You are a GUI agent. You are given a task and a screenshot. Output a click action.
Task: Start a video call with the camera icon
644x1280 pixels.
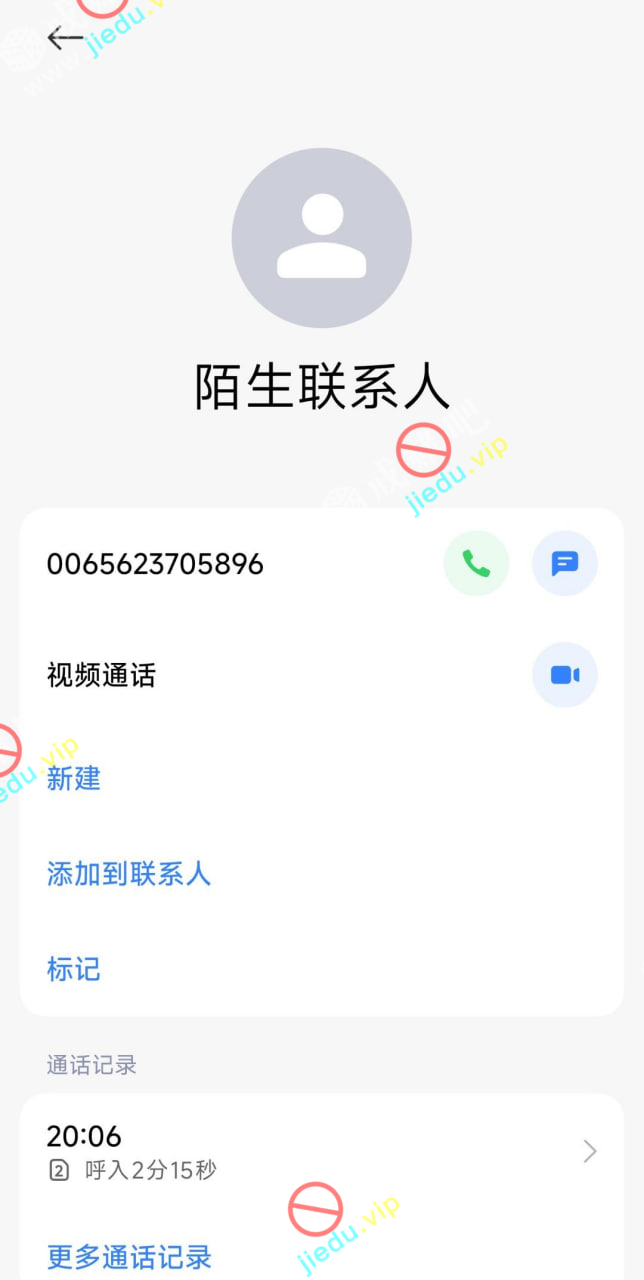coord(565,675)
